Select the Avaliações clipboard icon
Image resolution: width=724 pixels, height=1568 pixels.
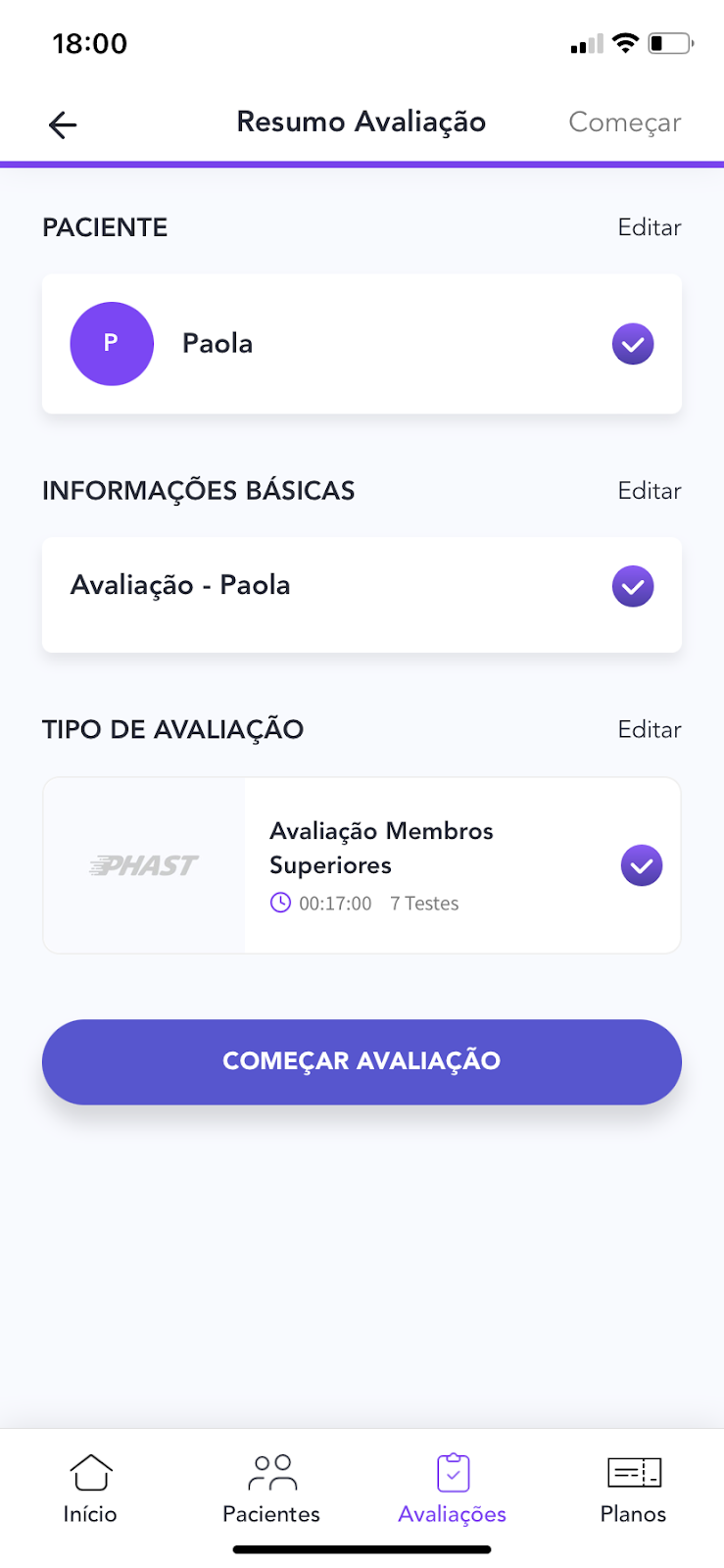[x=452, y=1472]
